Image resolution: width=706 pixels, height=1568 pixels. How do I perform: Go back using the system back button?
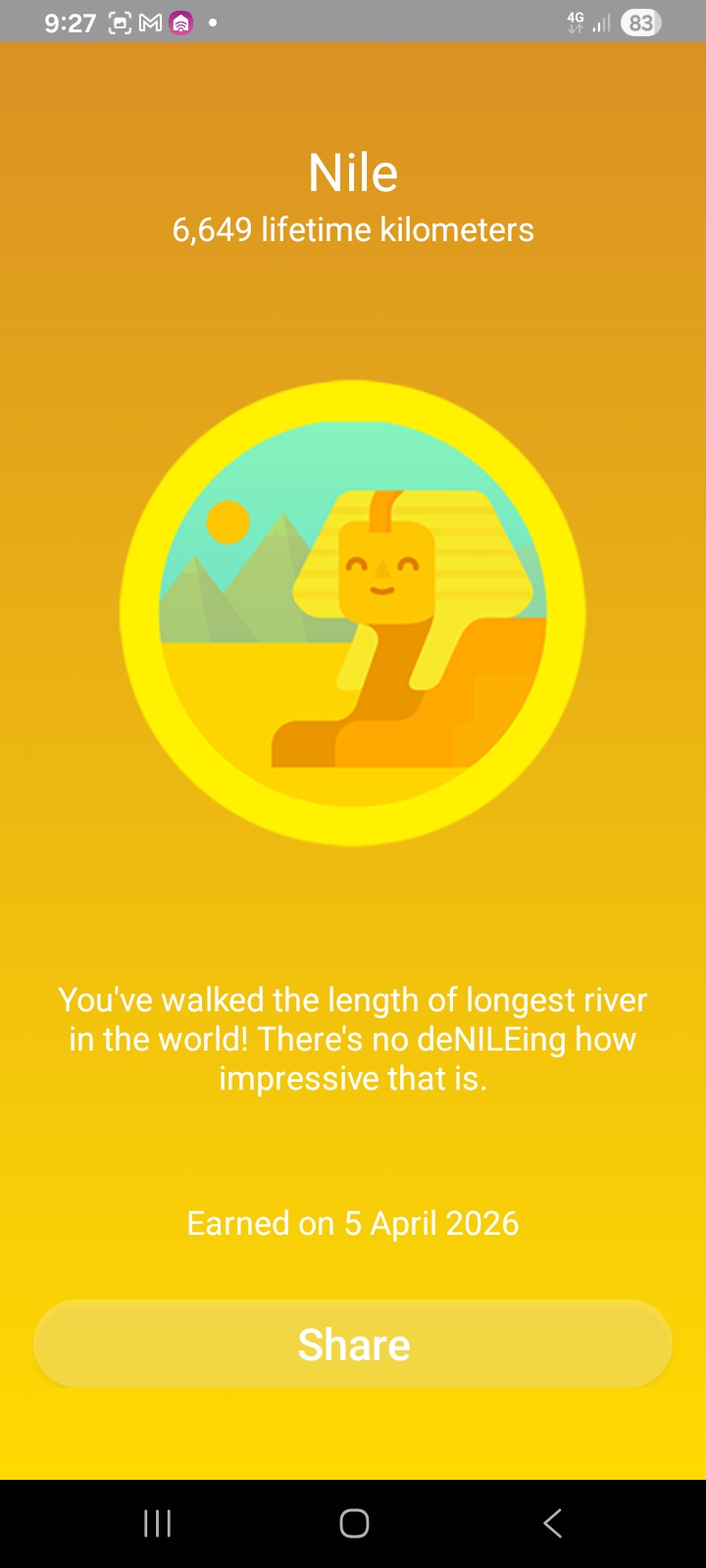552,1523
